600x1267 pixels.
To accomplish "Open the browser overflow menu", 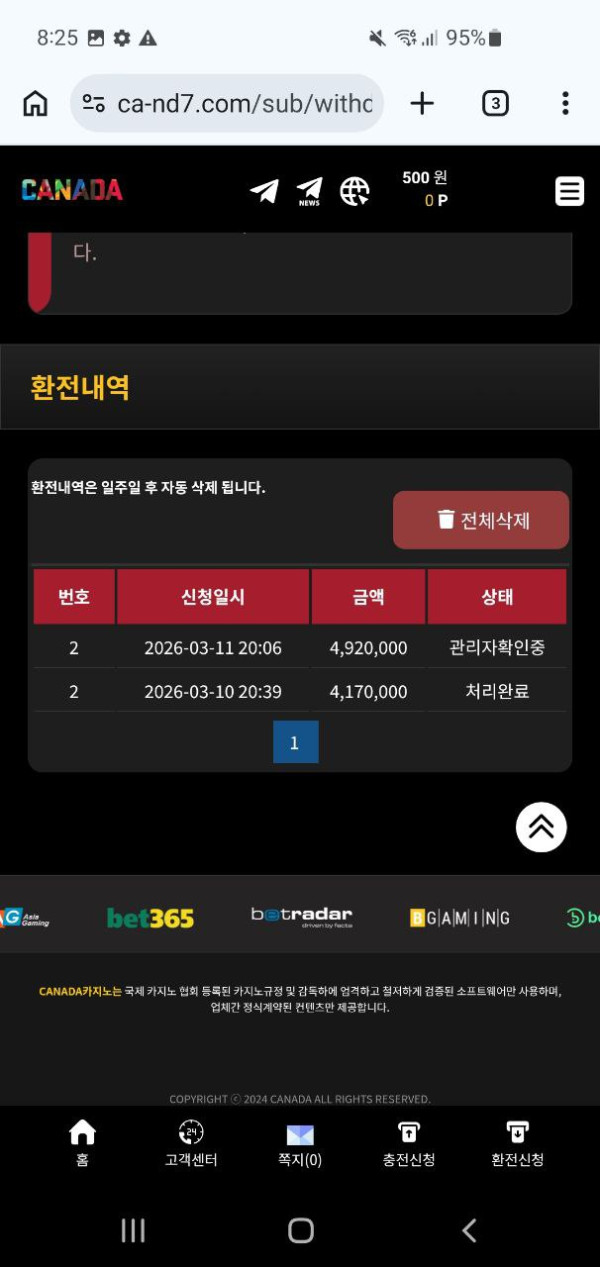I will coord(565,103).
